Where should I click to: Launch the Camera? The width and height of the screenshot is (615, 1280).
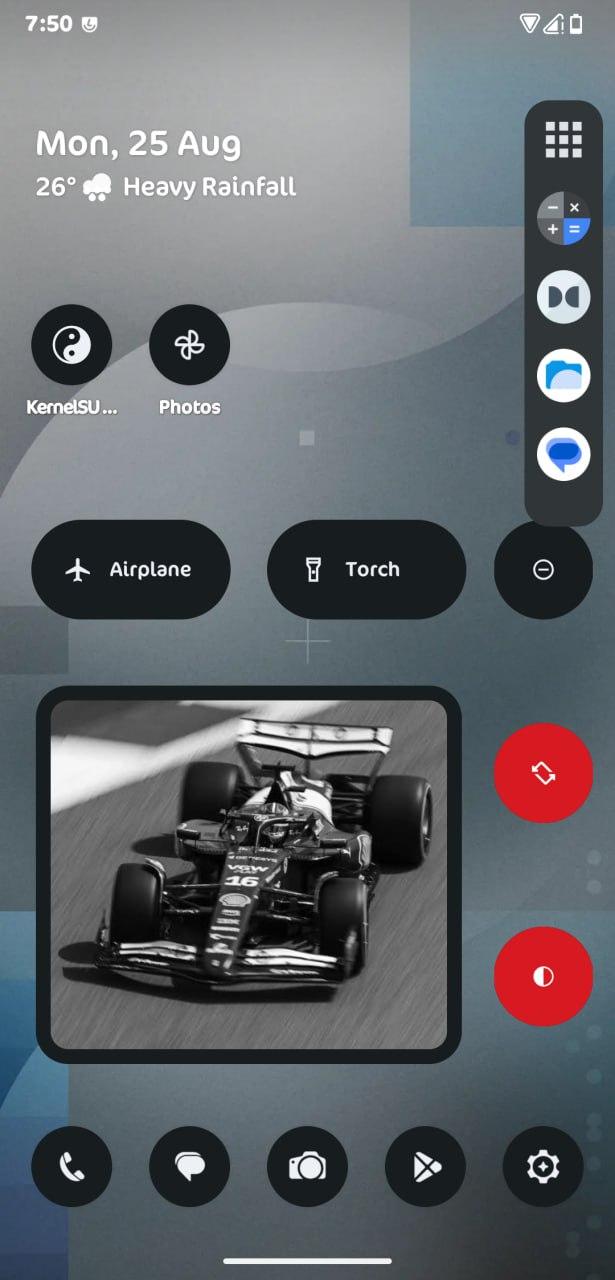tap(307, 1166)
